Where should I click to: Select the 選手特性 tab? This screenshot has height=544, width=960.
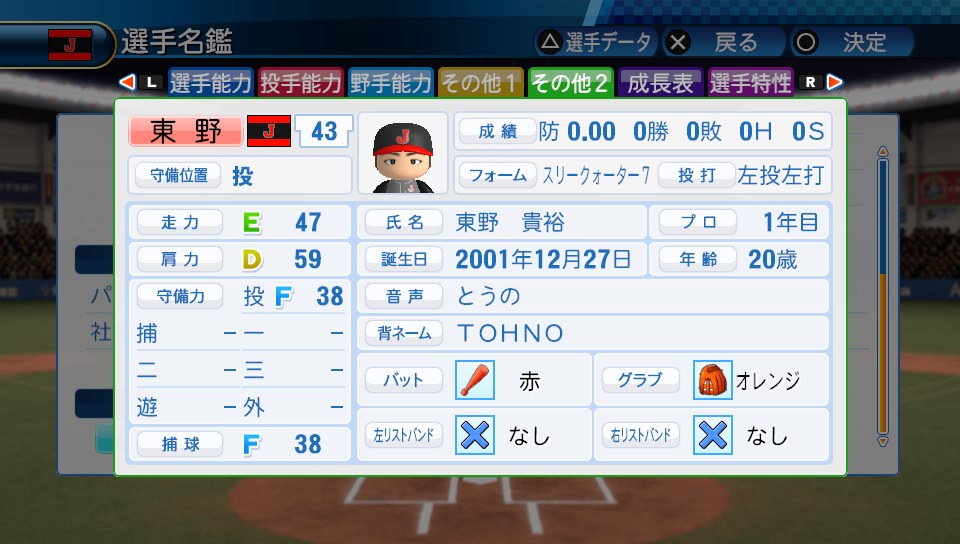tap(750, 83)
